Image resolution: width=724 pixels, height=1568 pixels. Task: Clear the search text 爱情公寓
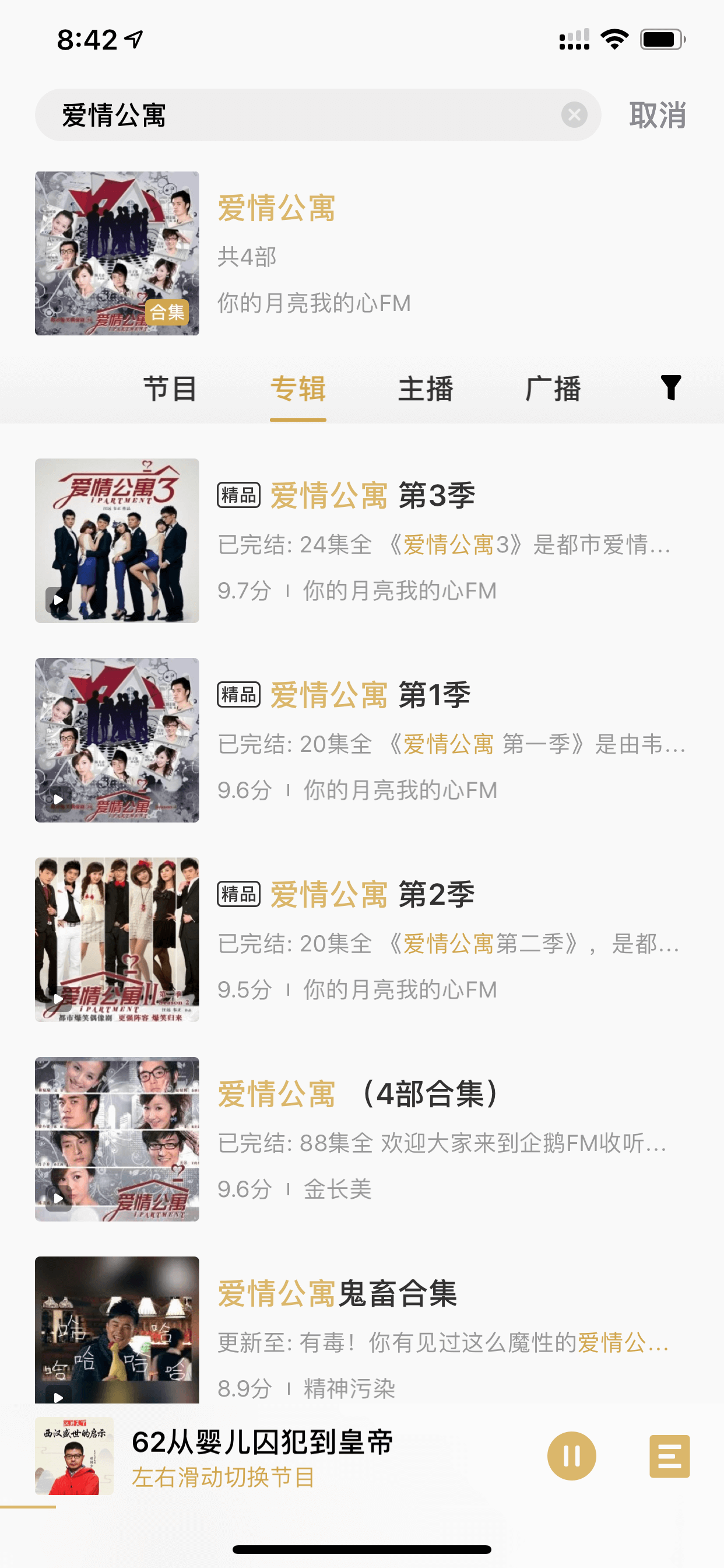tap(574, 114)
